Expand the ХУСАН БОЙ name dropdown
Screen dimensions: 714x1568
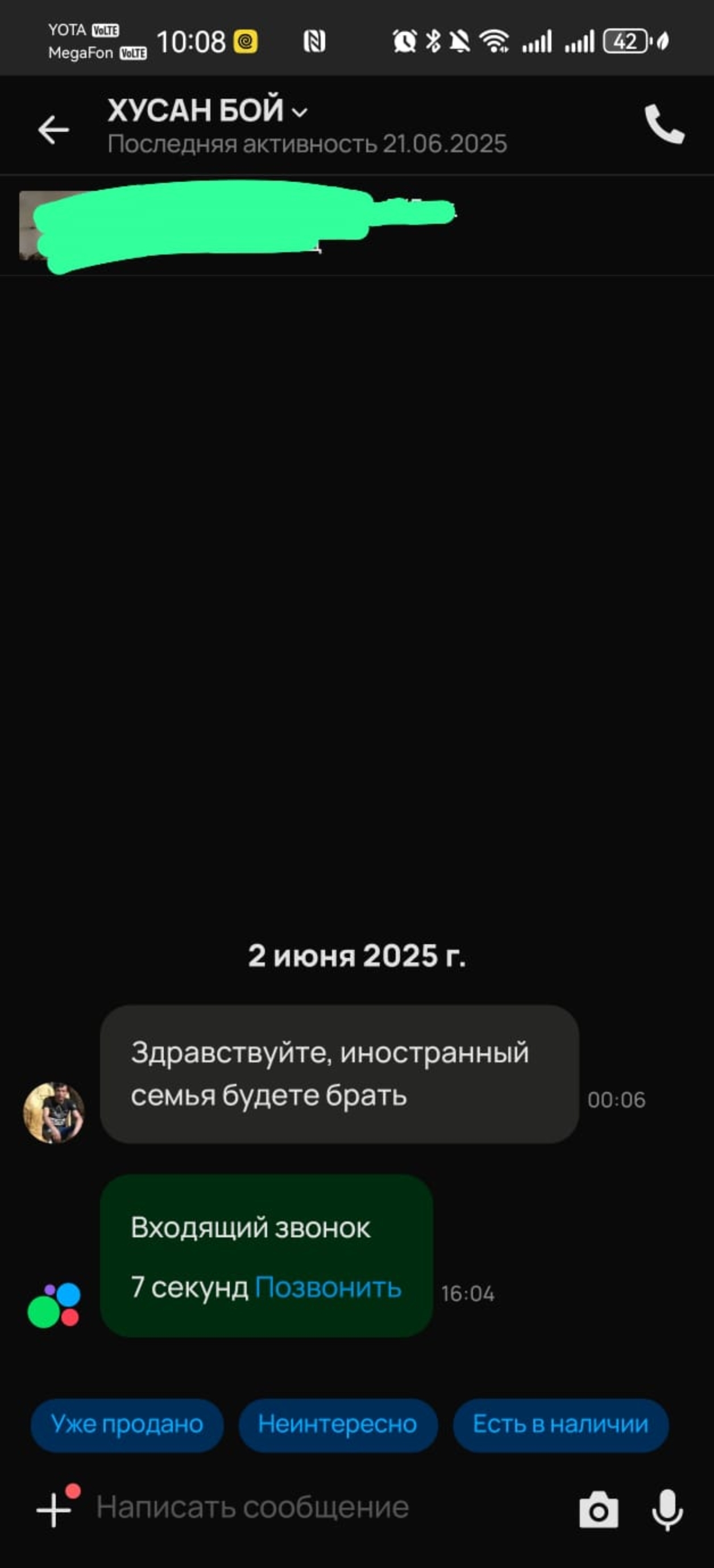[x=299, y=112]
